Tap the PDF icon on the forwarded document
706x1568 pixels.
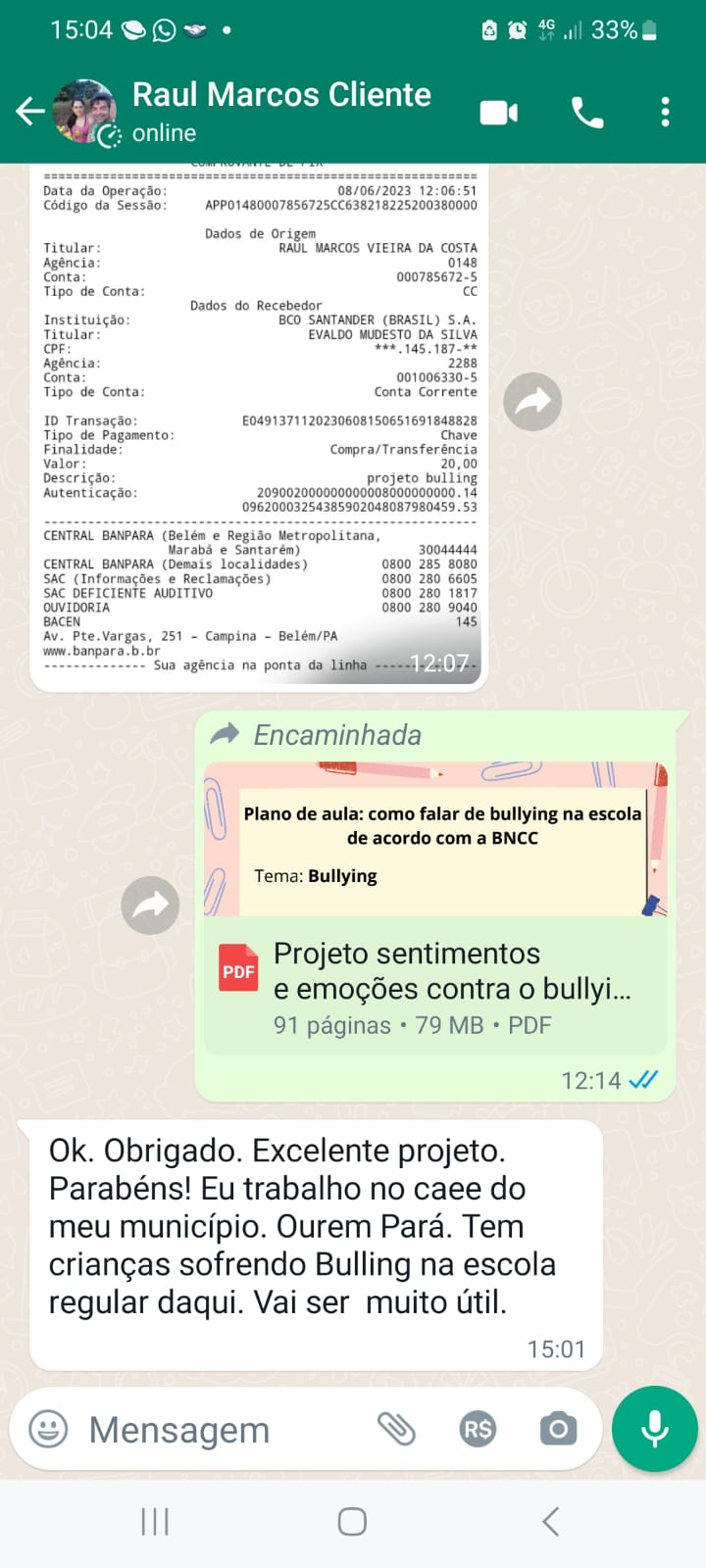[237, 968]
